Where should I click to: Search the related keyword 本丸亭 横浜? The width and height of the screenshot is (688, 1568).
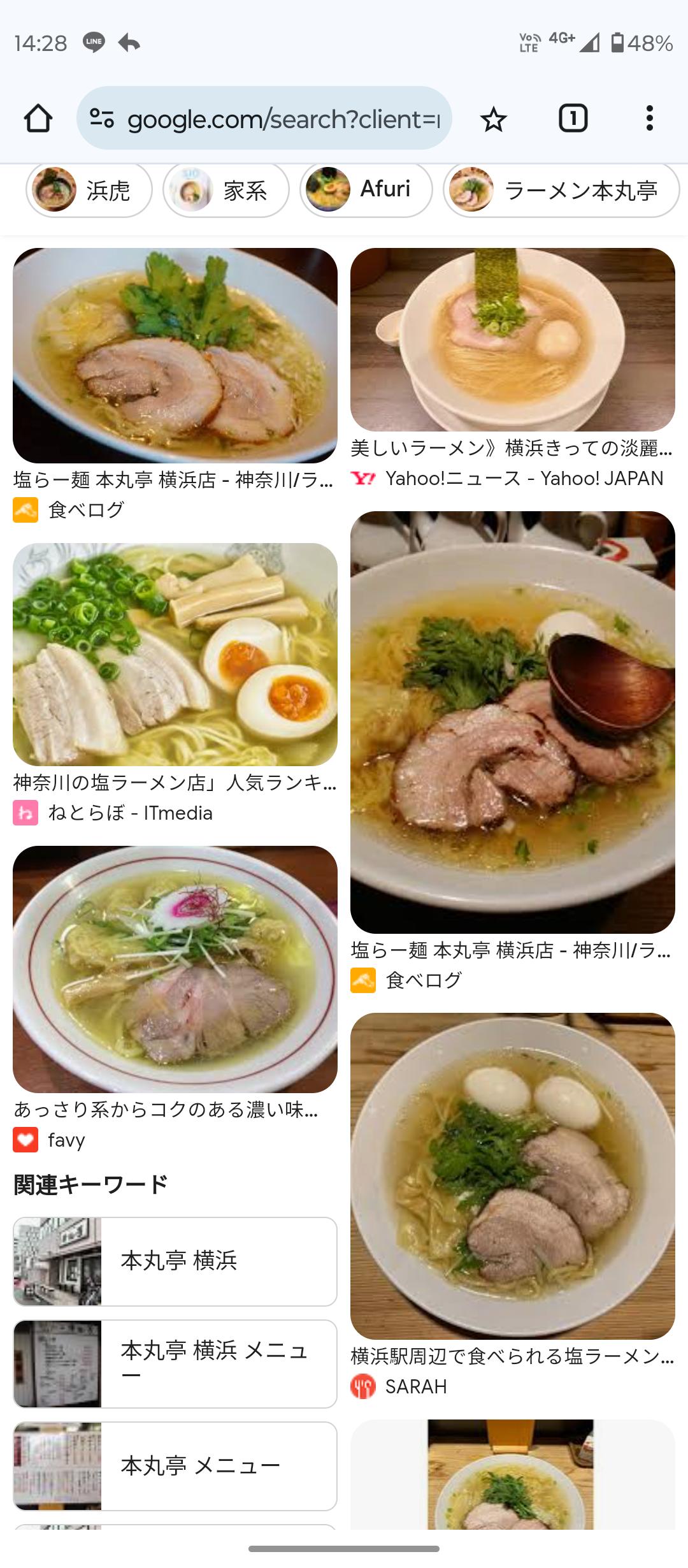coord(175,1261)
